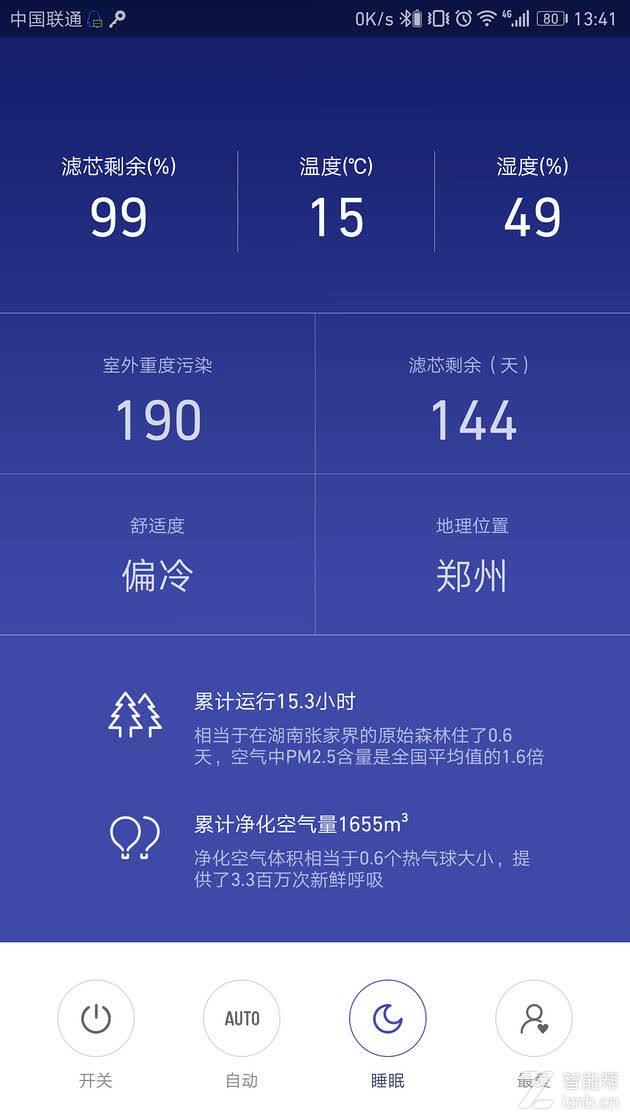Tap the 开关 power button
The height and width of the screenshot is (1120, 630).
(x=96, y=1018)
